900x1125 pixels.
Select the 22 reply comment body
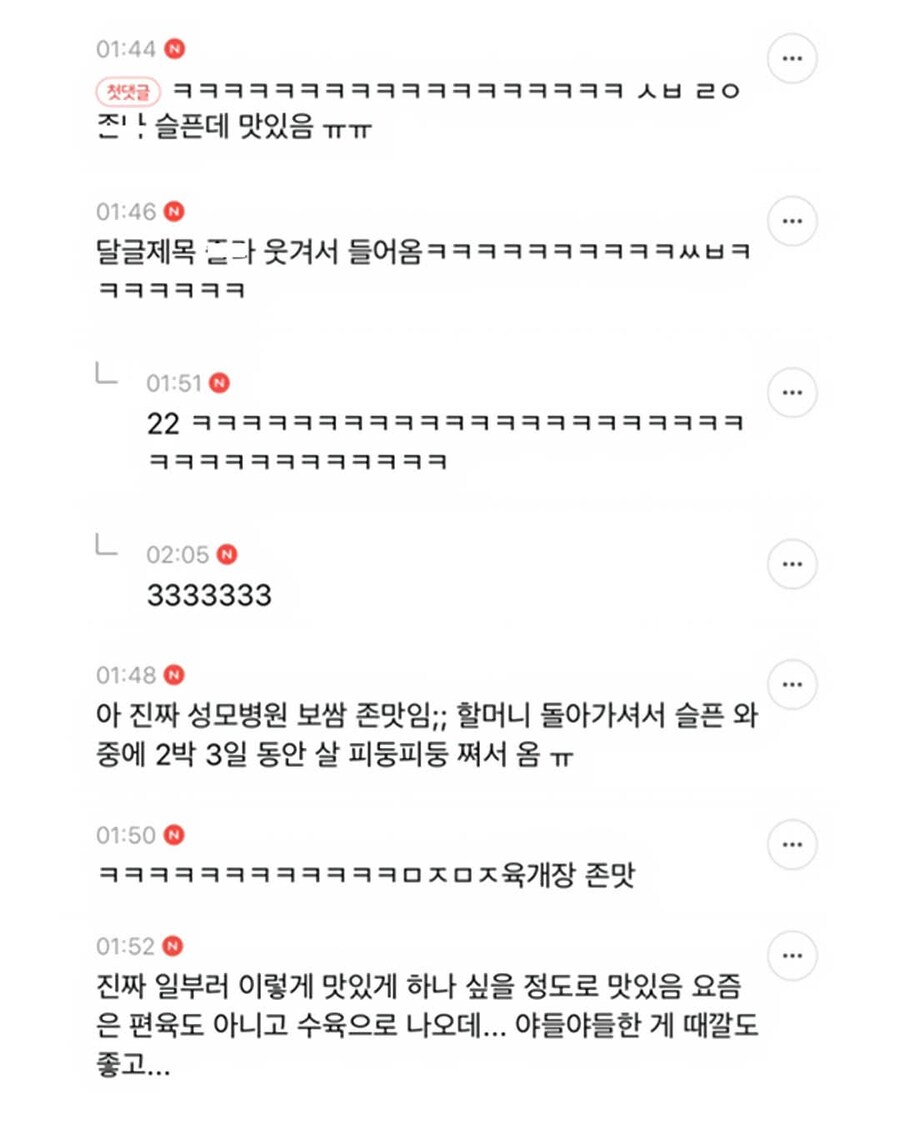(x=440, y=438)
